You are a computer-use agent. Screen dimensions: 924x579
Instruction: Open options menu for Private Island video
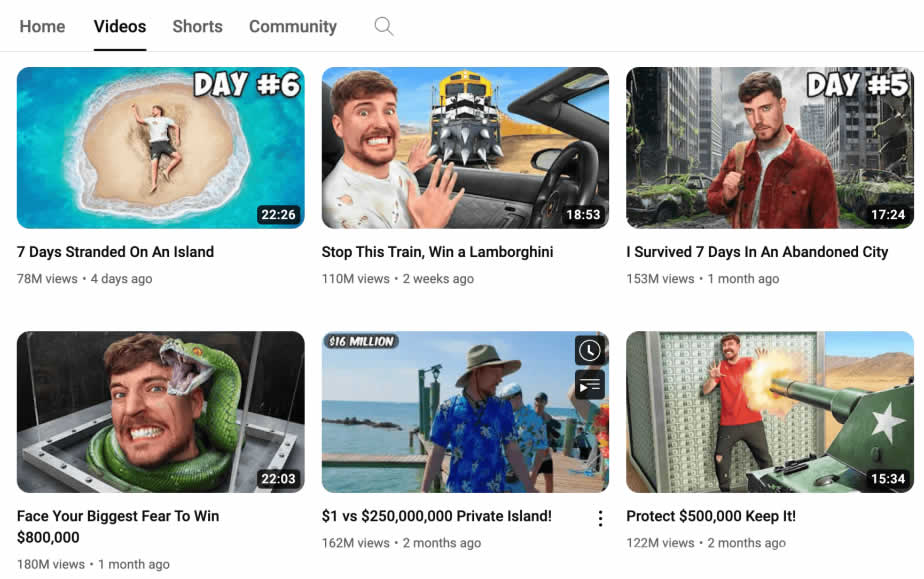tap(600, 518)
